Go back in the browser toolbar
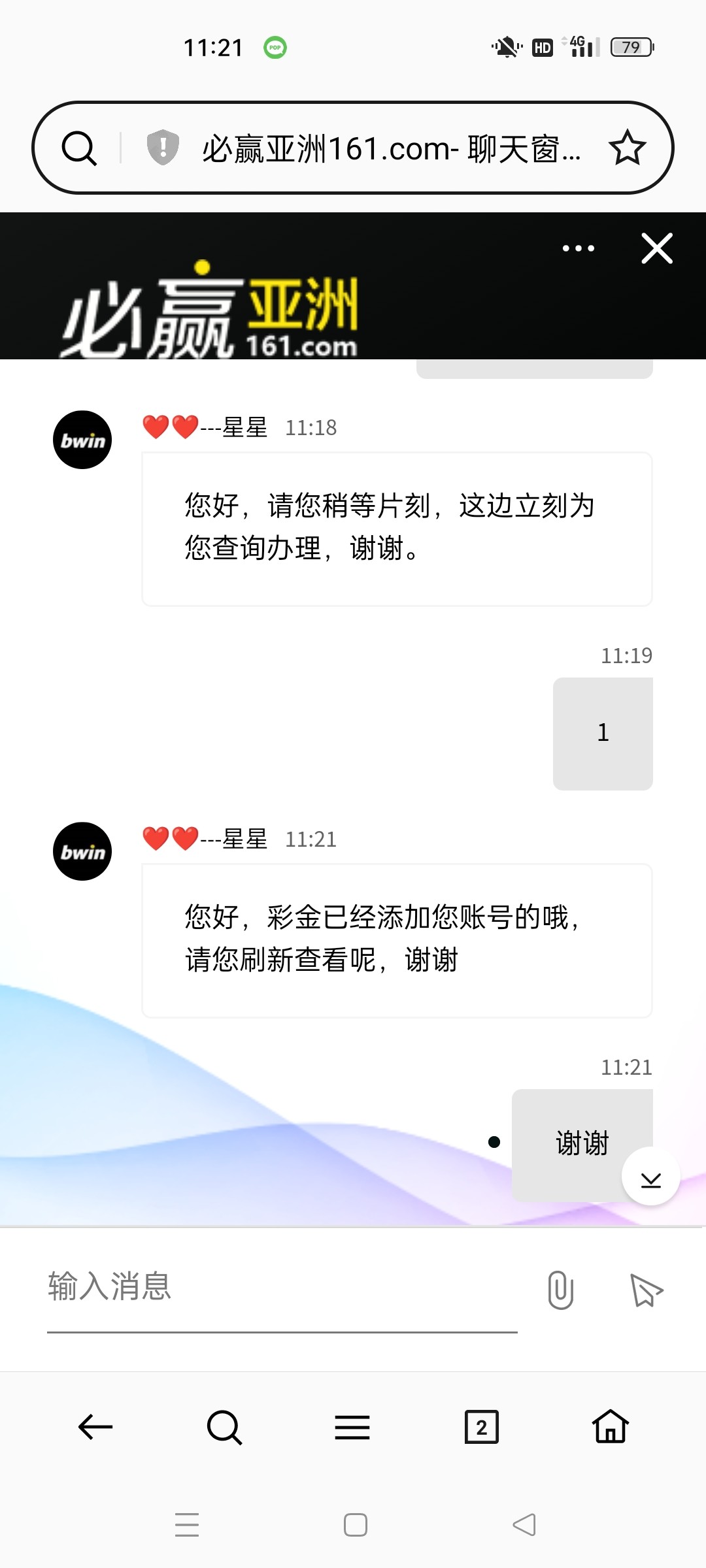Image resolution: width=706 pixels, height=1568 pixels. (95, 1427)
